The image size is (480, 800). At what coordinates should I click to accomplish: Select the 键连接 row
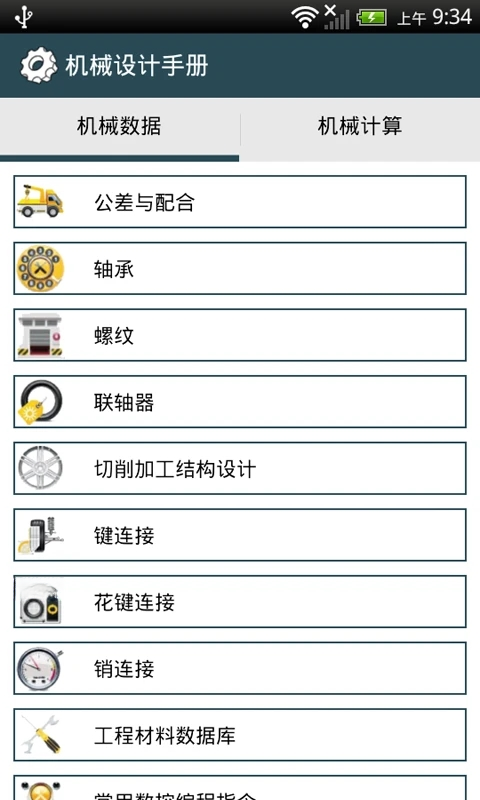click(x=240, y=535)
